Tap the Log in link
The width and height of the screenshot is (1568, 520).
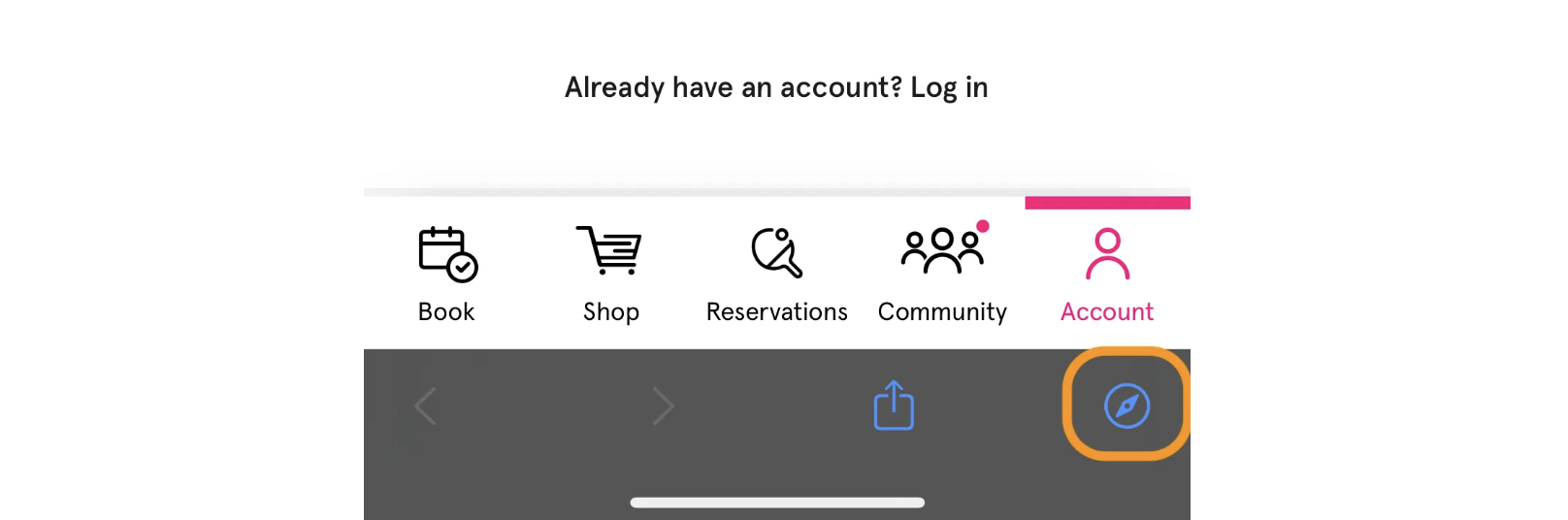point(948,88)
